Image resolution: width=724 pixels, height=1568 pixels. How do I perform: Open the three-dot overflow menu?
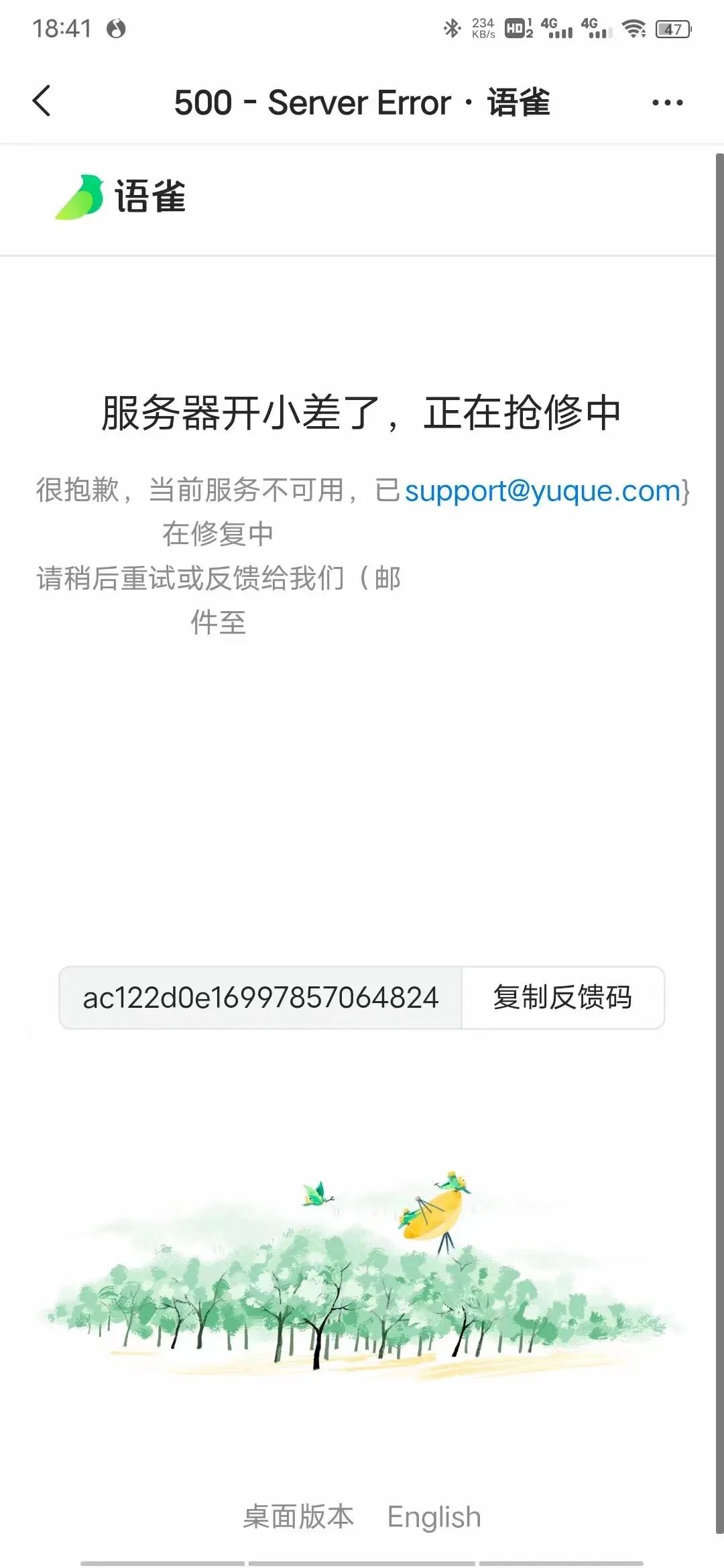point(667,103)
